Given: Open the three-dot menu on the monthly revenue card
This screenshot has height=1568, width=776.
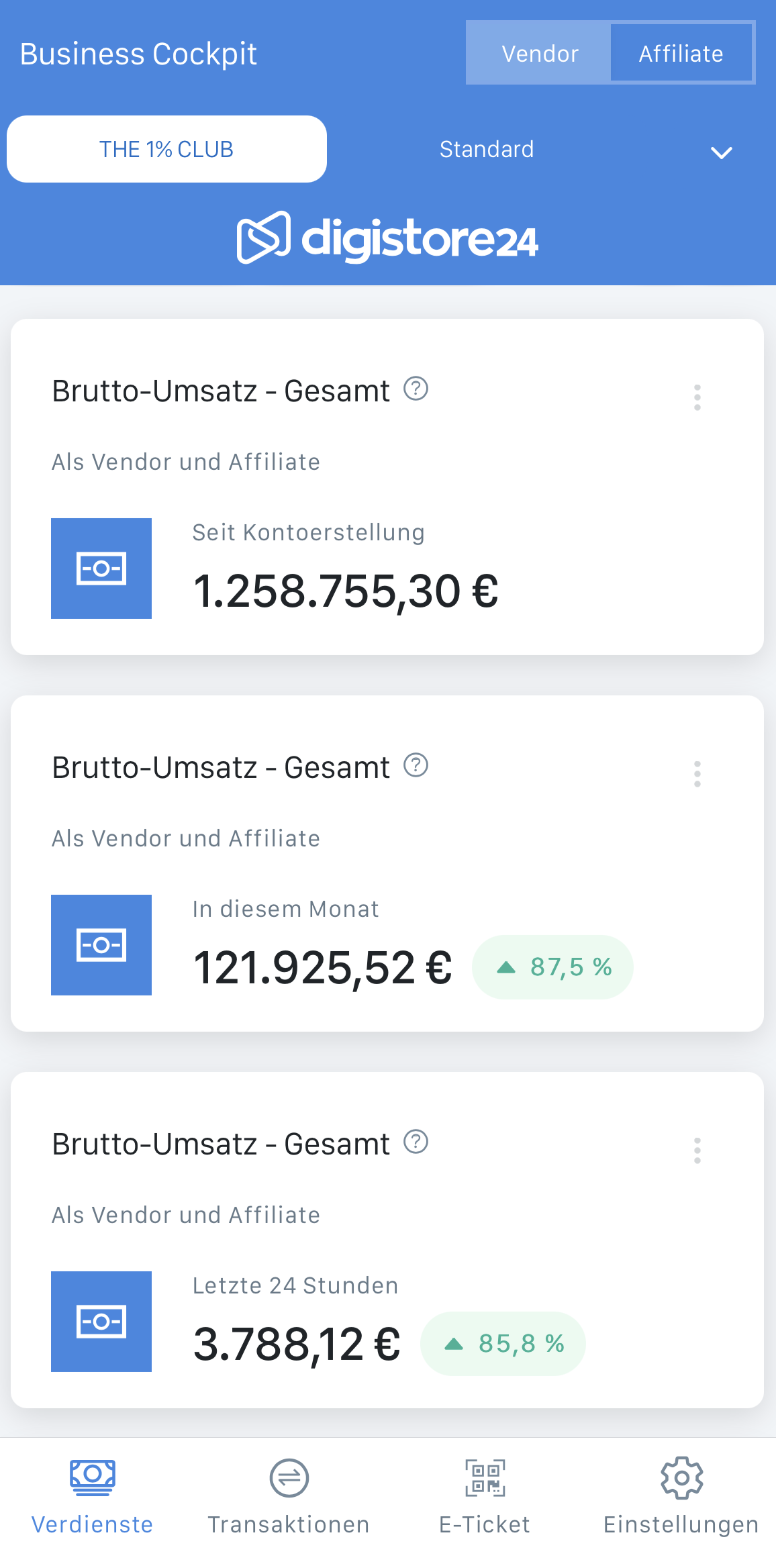Looking at the screenshot, I should pyautogui.click(x=697, y=773).
